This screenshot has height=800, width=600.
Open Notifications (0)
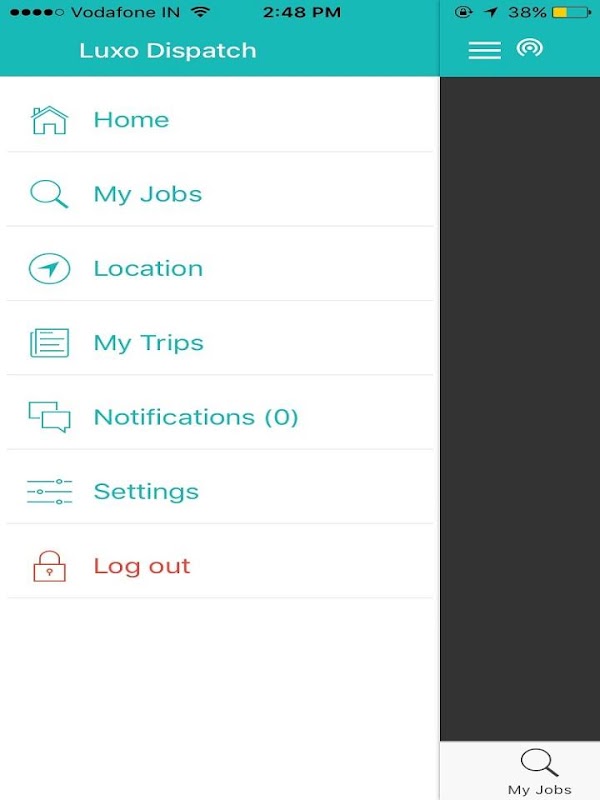(195, 417)
